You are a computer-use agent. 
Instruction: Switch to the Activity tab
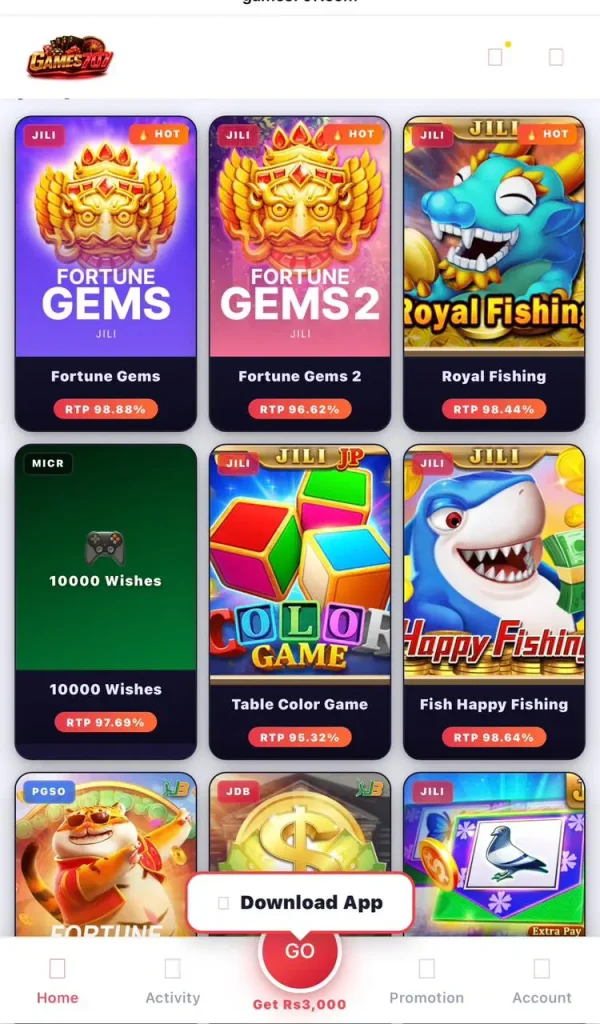coord(172,980)
